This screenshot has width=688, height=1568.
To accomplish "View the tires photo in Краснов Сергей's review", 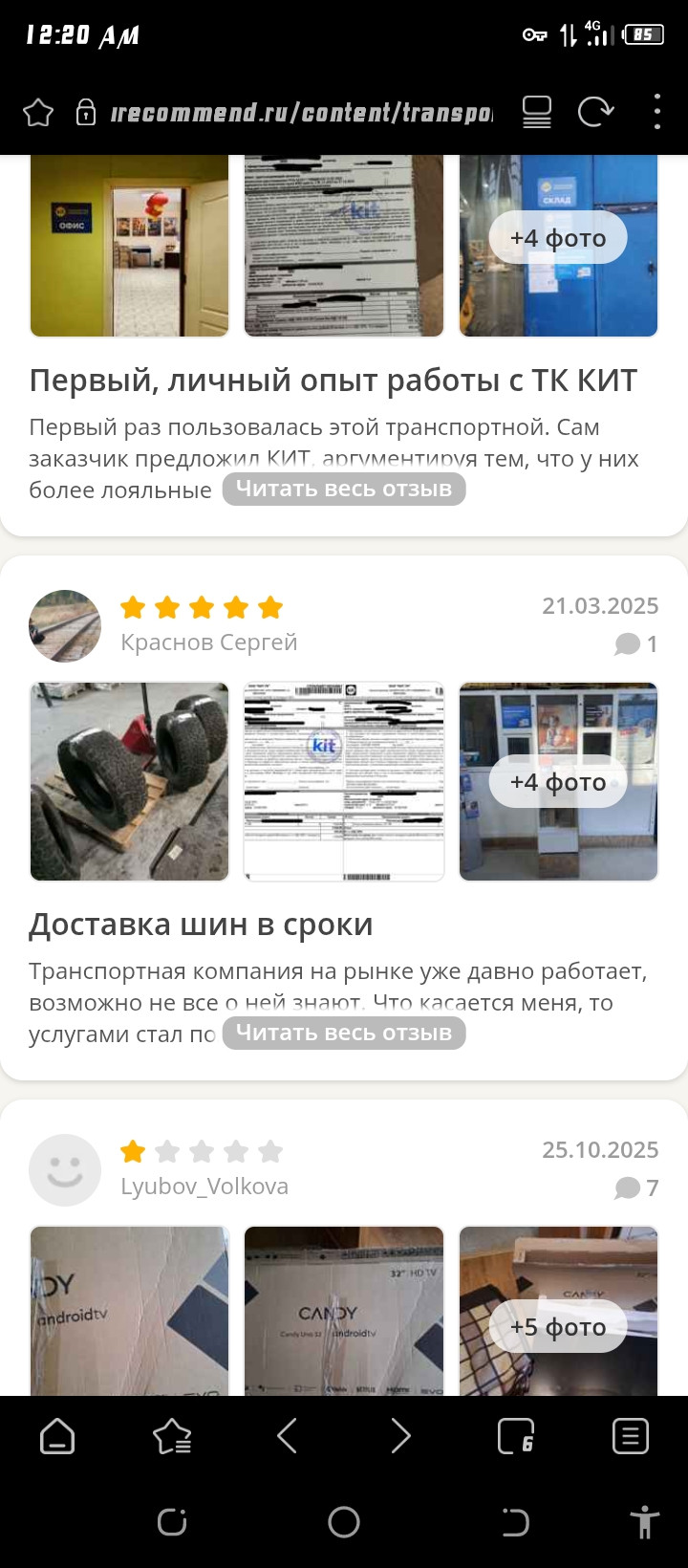I will click(130, 781).
